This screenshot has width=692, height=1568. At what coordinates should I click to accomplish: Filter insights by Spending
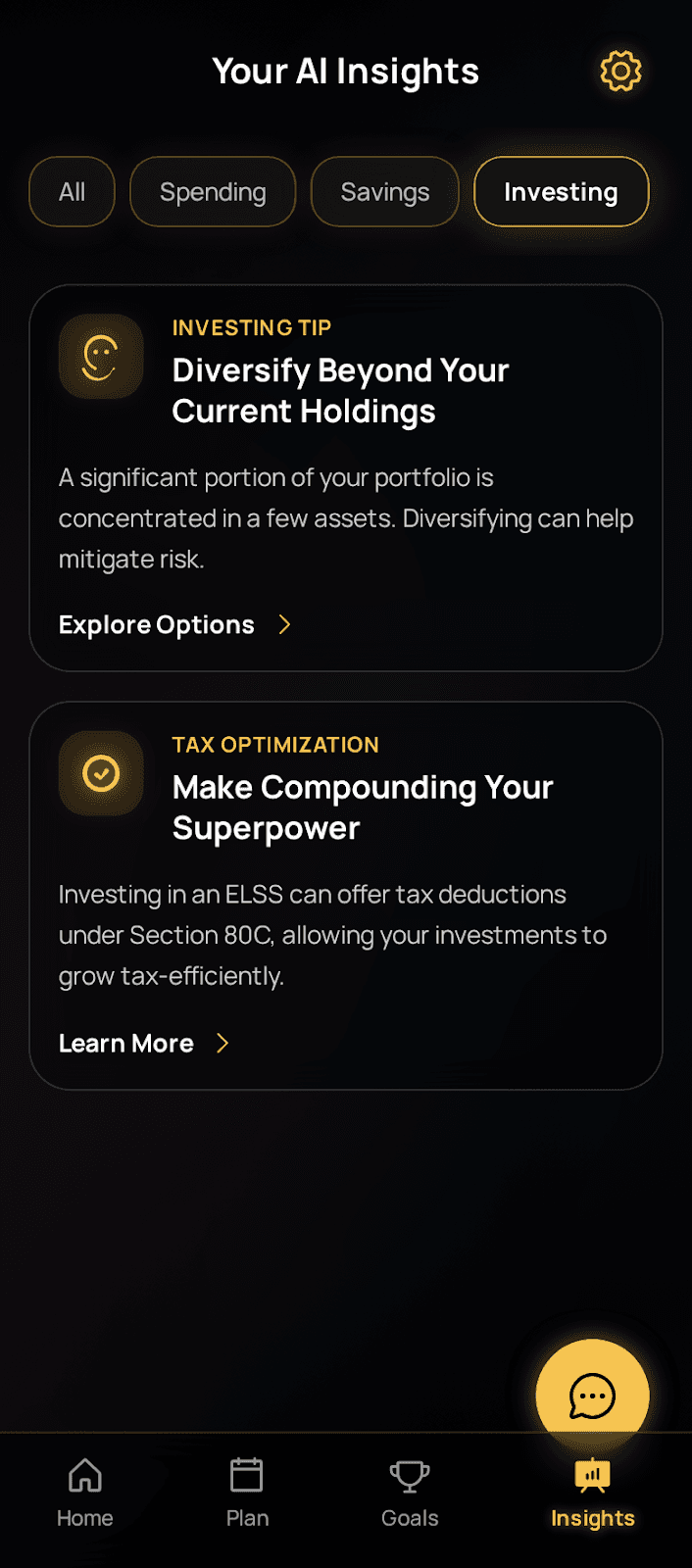213,192
